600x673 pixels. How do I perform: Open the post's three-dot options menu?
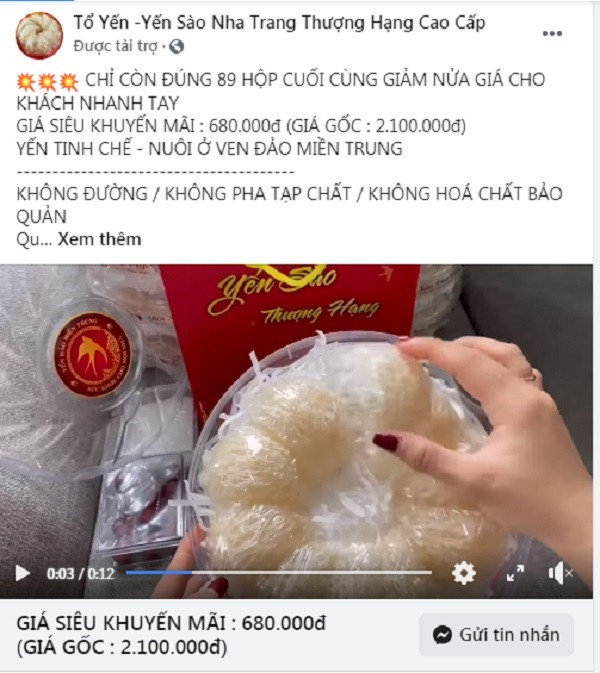pos(552,33)
